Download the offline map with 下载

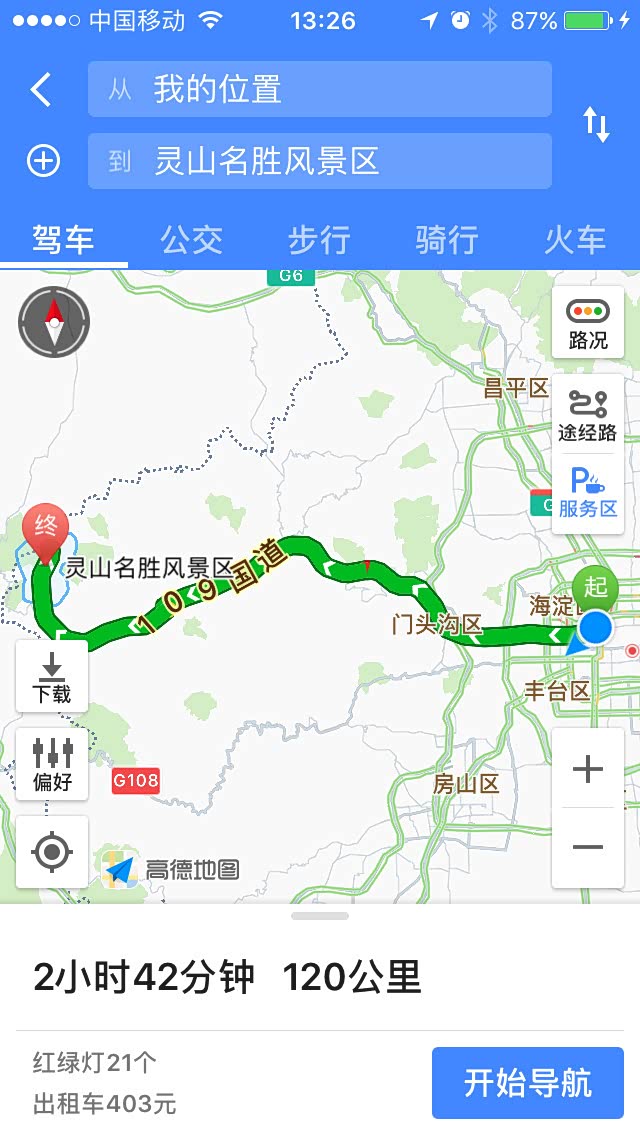pyautogui.click(x=52, y=676)
